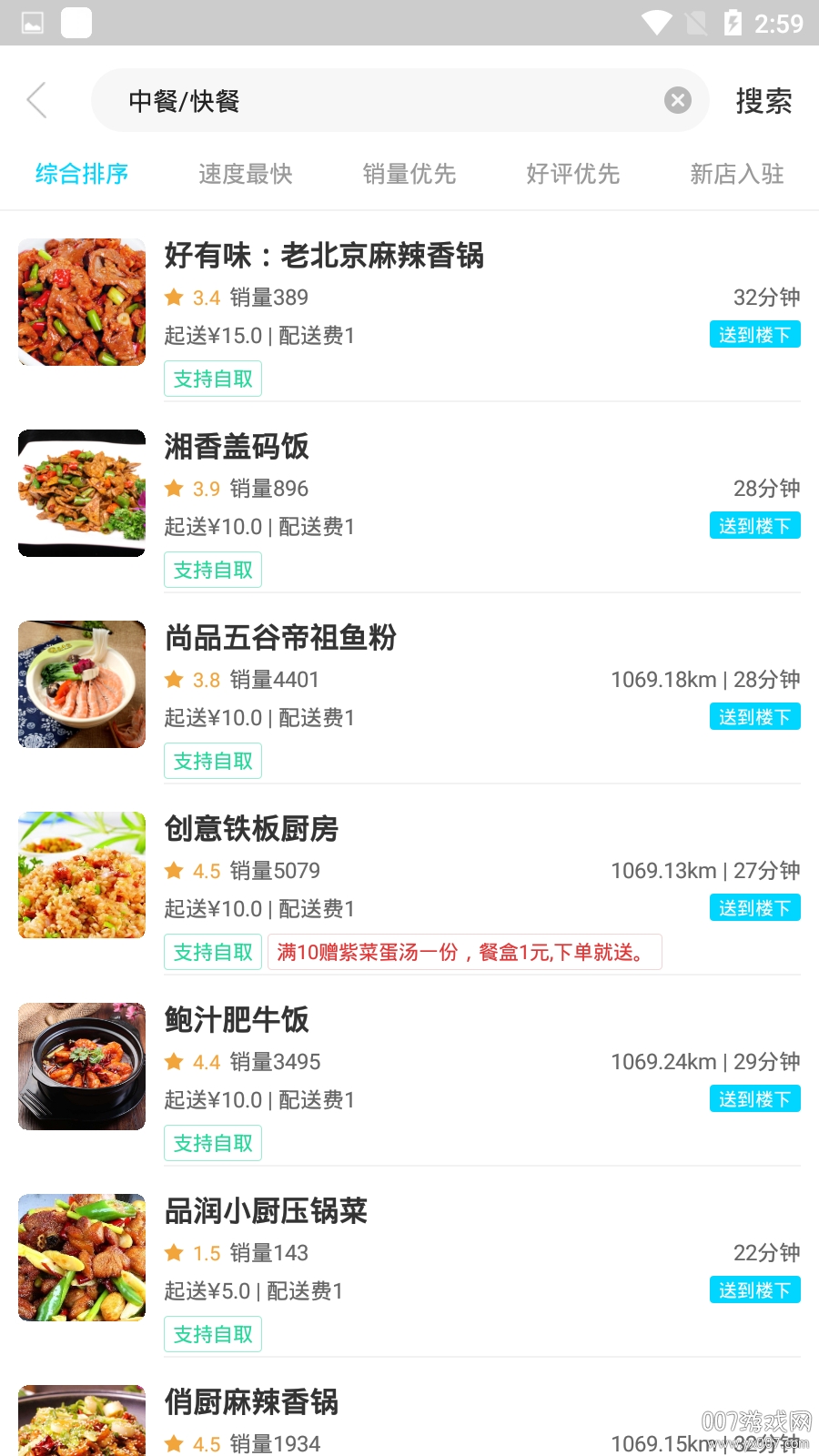The image size is (819, 1456).
Task: Toggle 支持自取 on 创意铁板厨房 listing
Action: [213, 951]
